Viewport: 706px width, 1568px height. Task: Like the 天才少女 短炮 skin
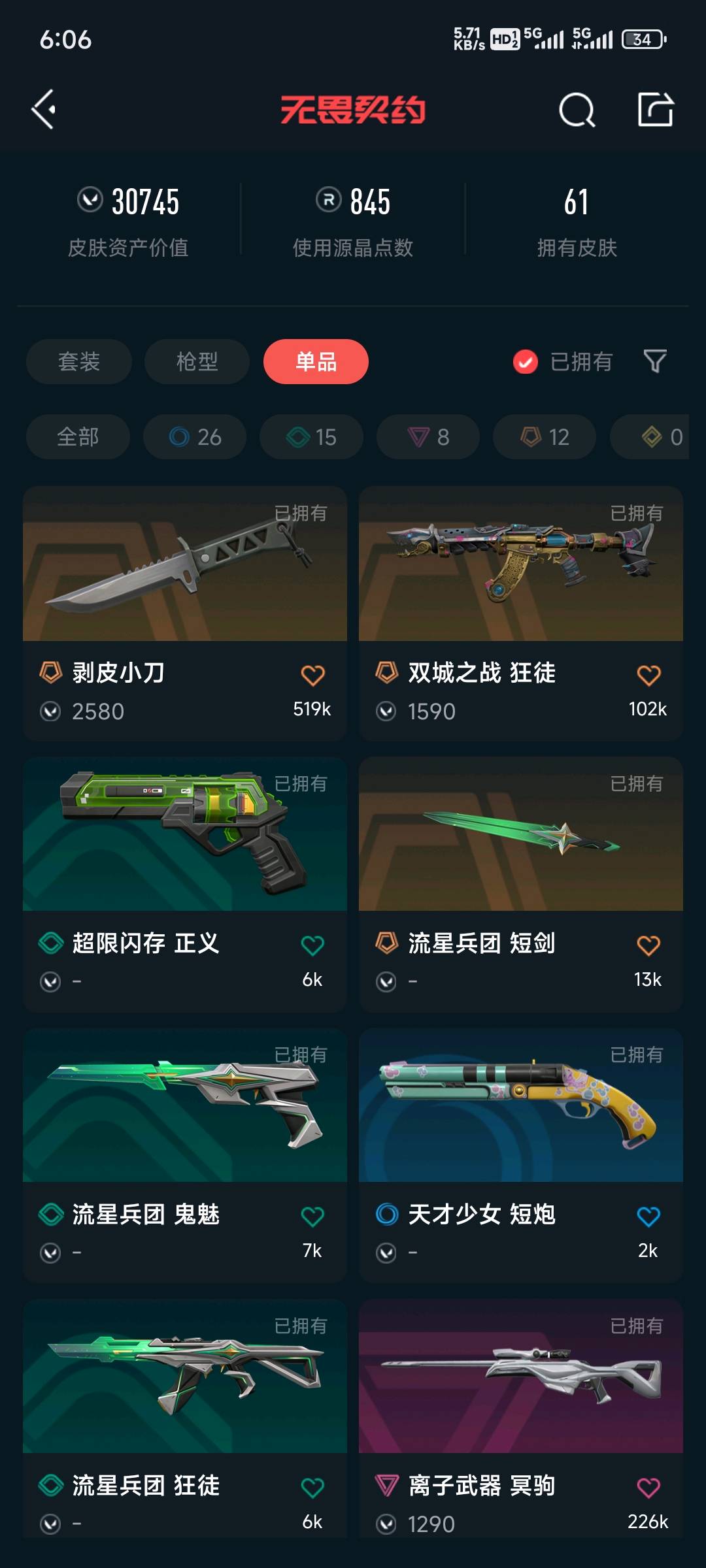point(648,1217)
